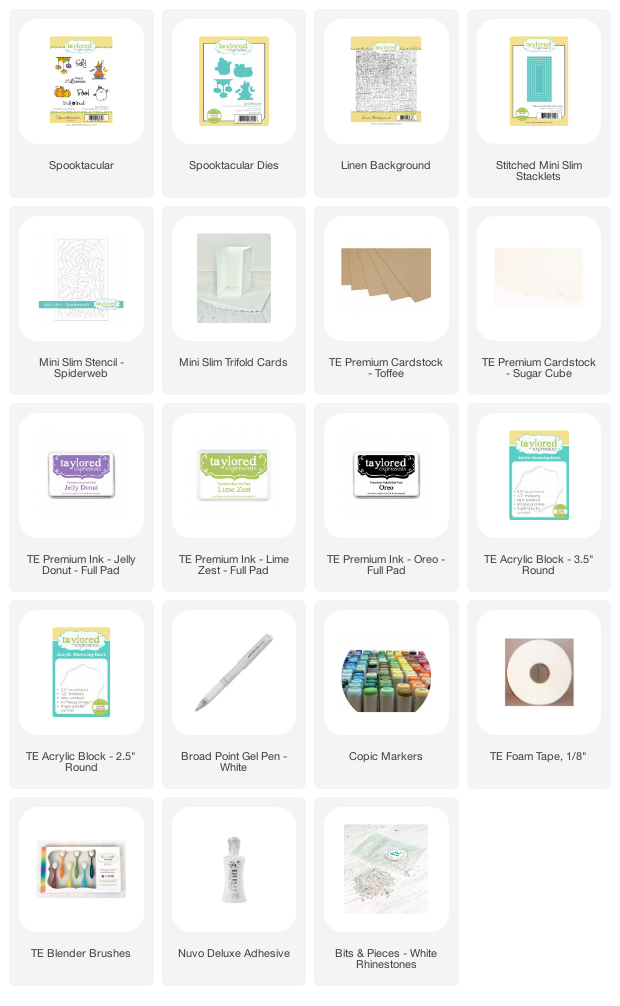Select TE Foam Tape, 1/8" item
The image size is (620, 1006).
539,672
